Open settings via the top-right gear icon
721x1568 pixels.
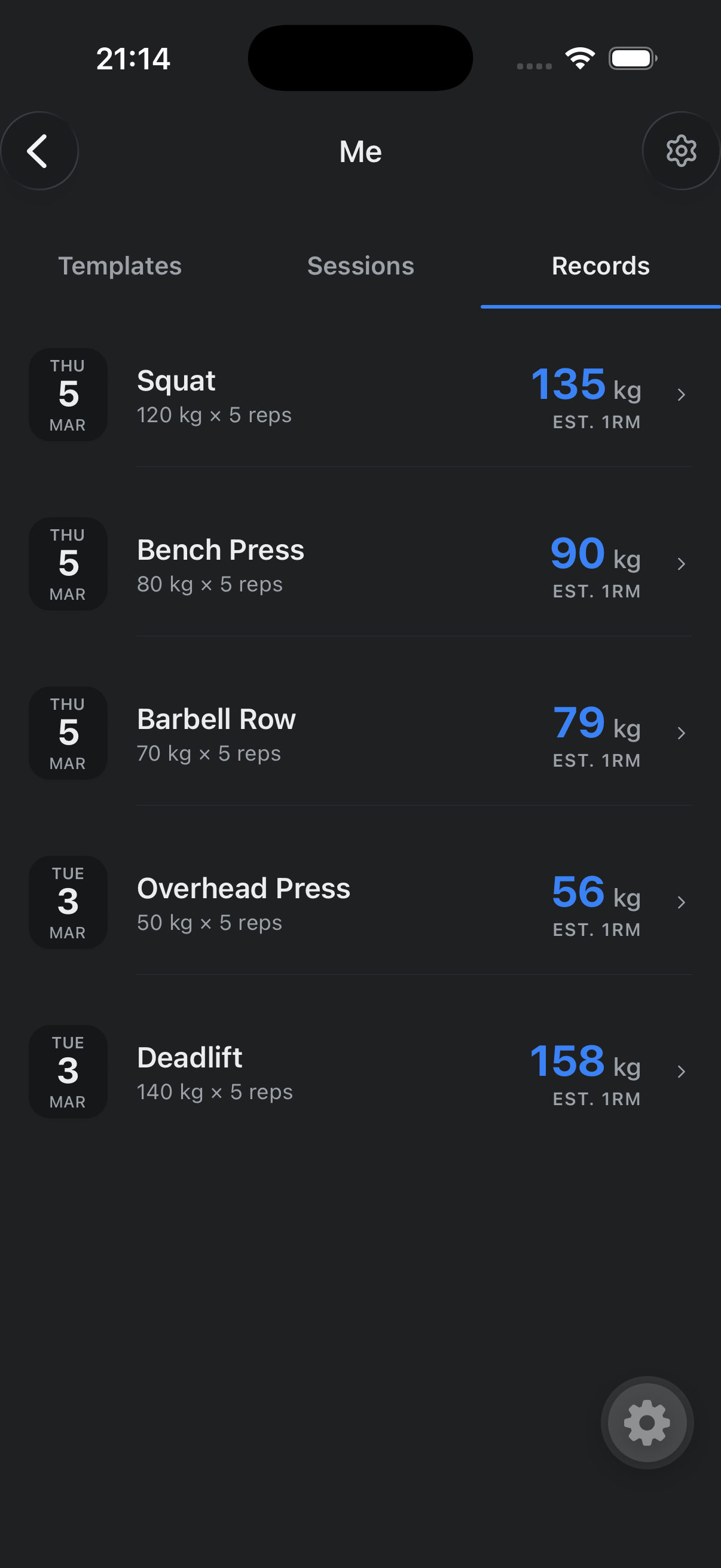tap(681, 150)
